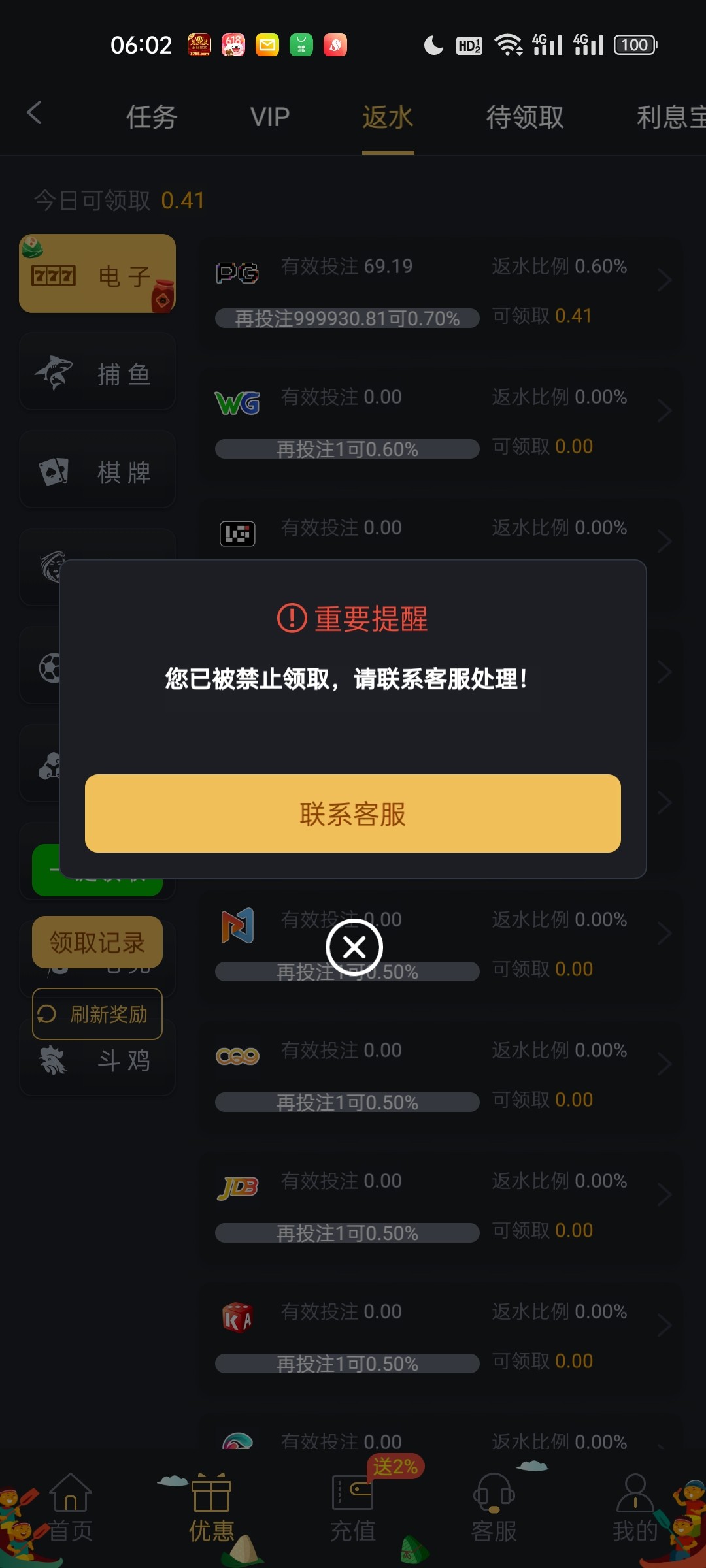Tap the 联系客服 button in the dialog
This screenshot has height=1568, width=706.
pos(353,813)
